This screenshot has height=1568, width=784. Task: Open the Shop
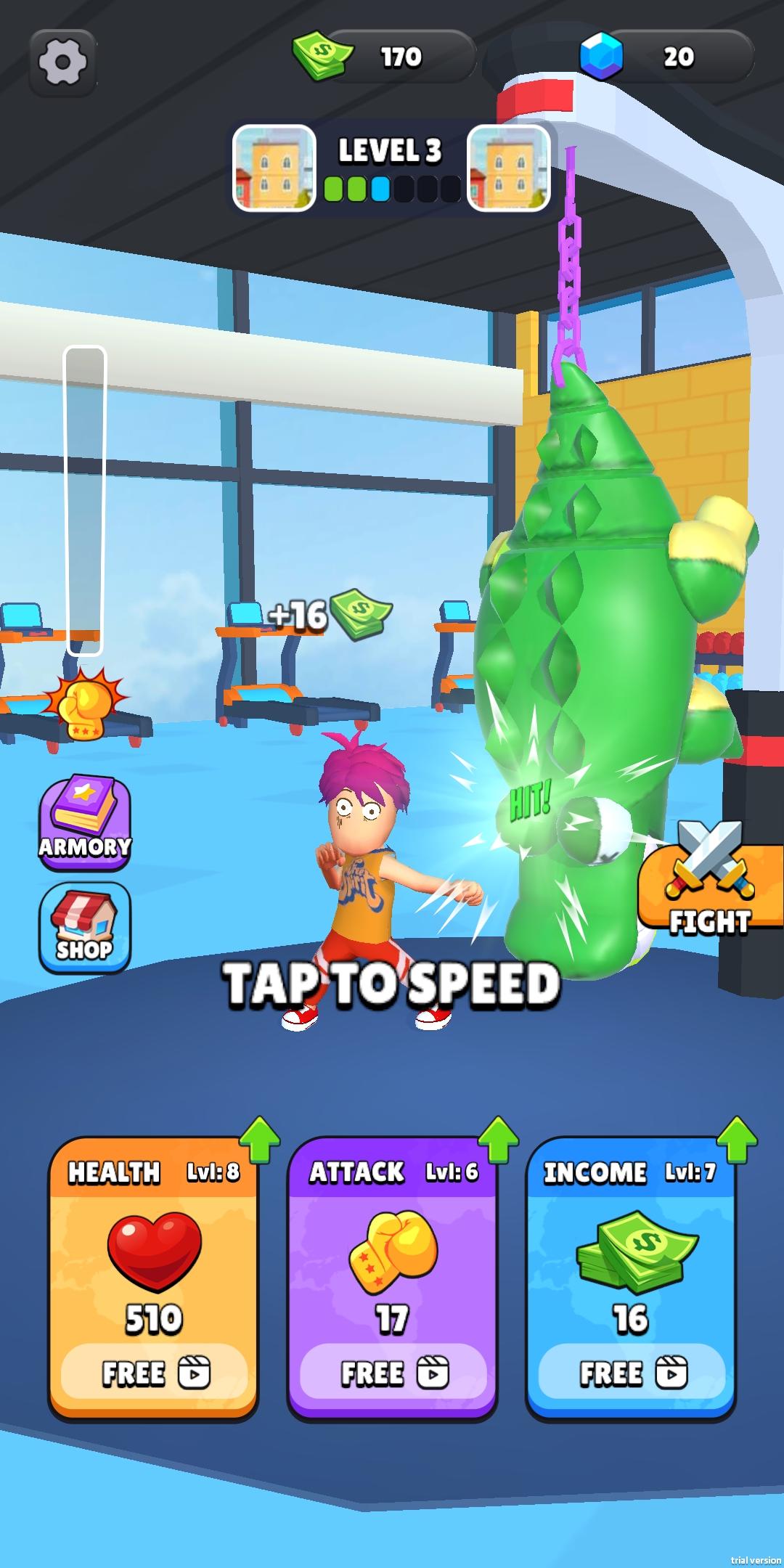coord(84,926)
